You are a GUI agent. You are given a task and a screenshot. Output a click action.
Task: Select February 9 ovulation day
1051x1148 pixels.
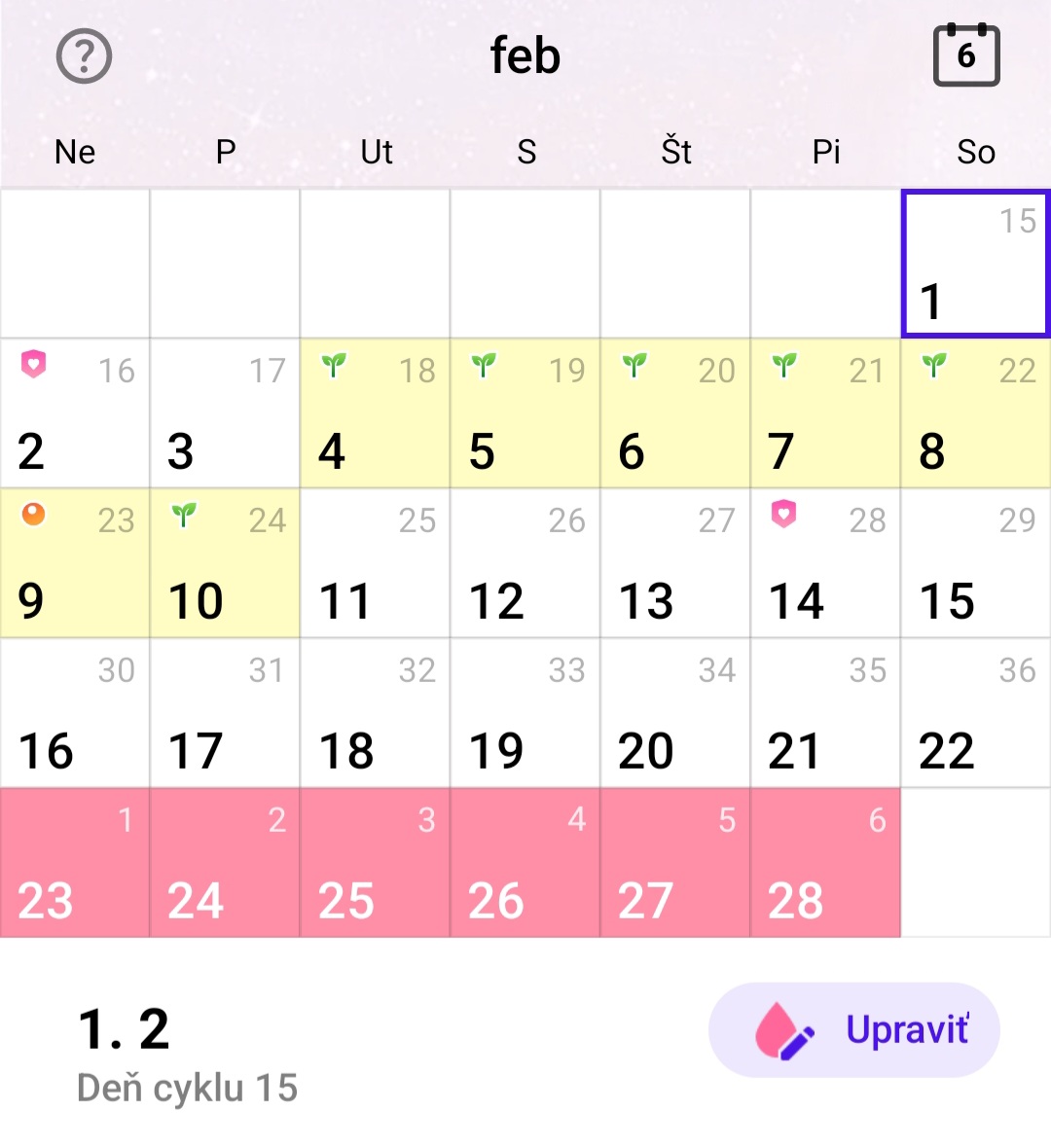75,563
